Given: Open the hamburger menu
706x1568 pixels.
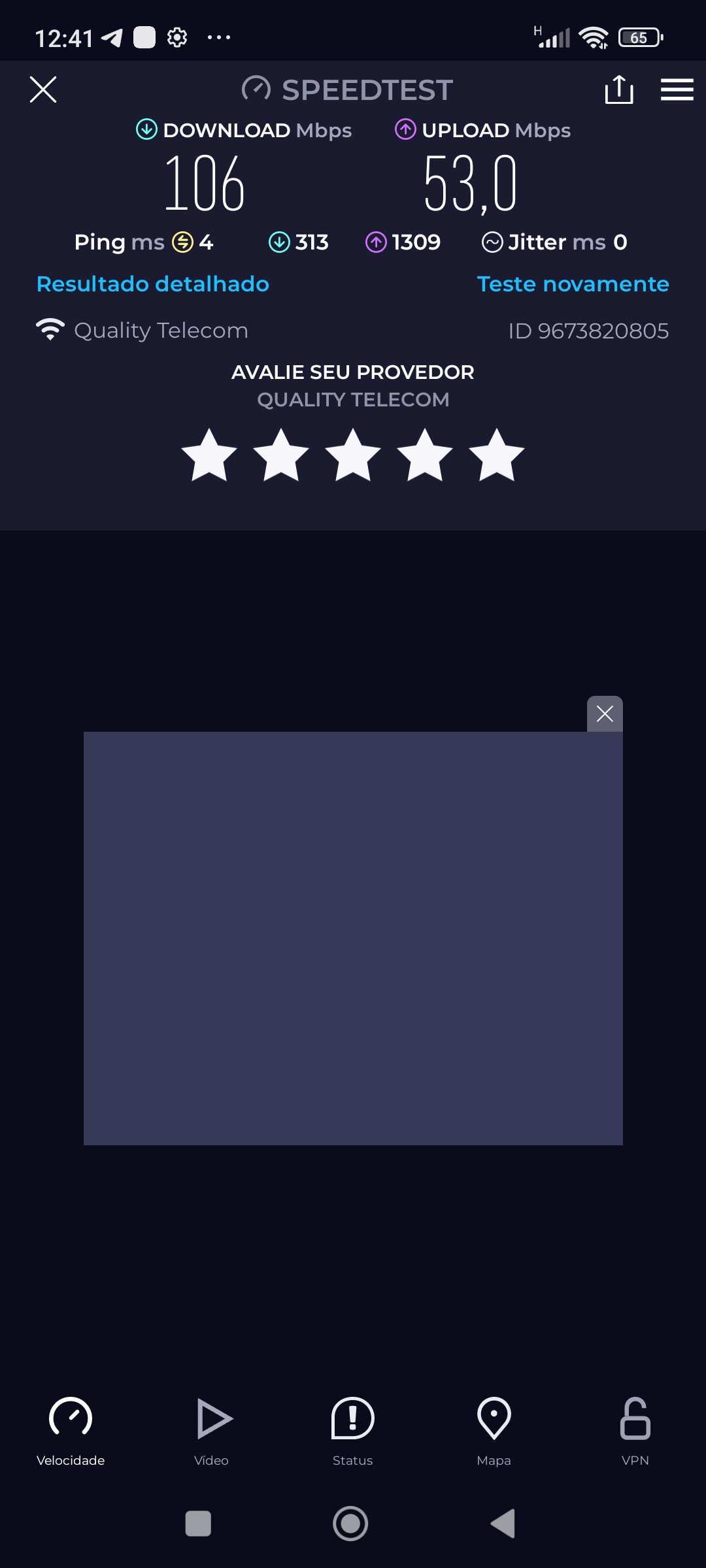Looking at the screenshot, I should click(677, 90).
